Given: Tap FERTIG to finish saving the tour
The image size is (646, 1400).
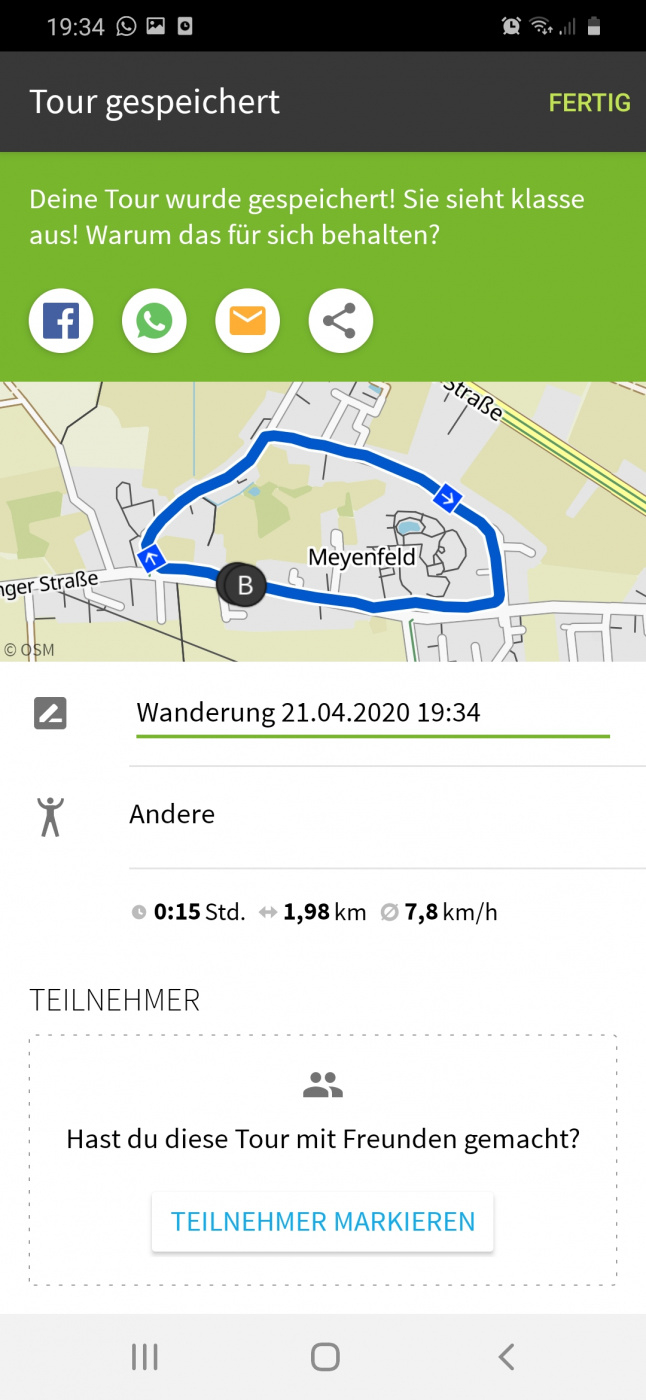Looking at the screenshot, I should click(589, 102).
